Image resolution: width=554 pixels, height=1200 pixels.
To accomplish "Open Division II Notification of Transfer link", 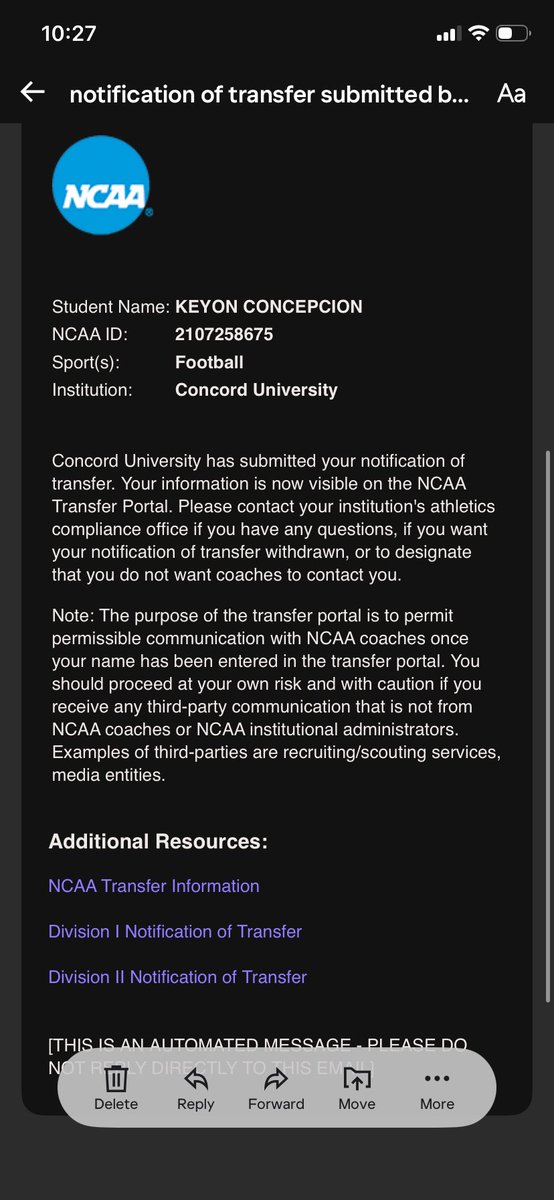I will 178,977.
